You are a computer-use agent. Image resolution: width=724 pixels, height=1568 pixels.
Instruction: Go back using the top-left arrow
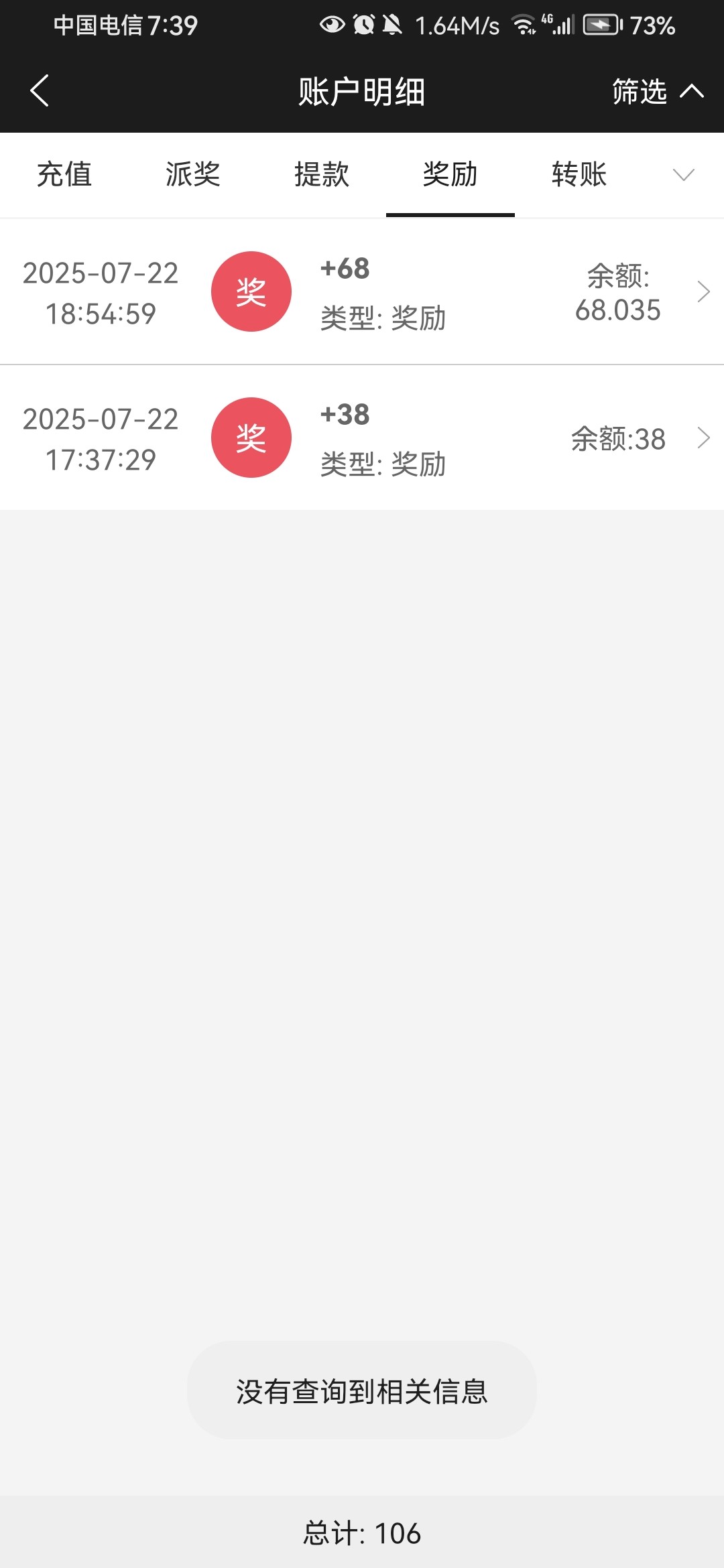pyautogui.click(x=40, y=90)
